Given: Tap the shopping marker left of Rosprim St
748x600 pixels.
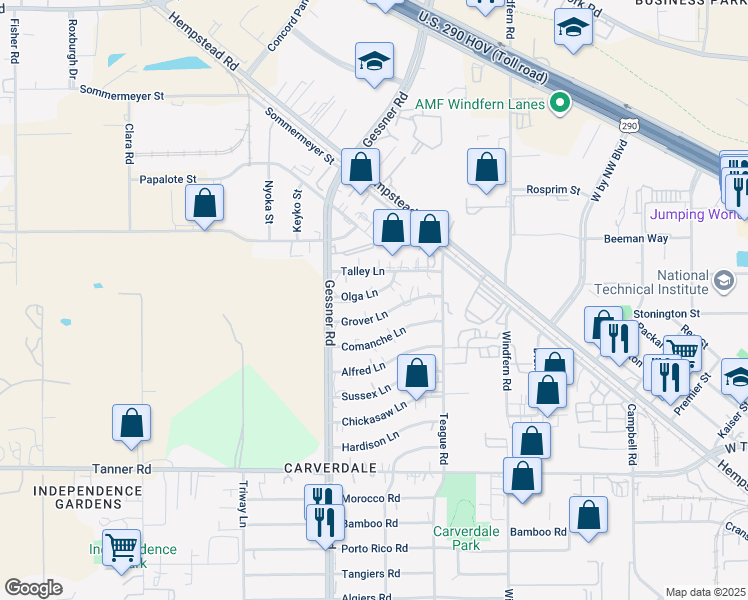Looking at the screenshot, I should (x=486, y=169).
